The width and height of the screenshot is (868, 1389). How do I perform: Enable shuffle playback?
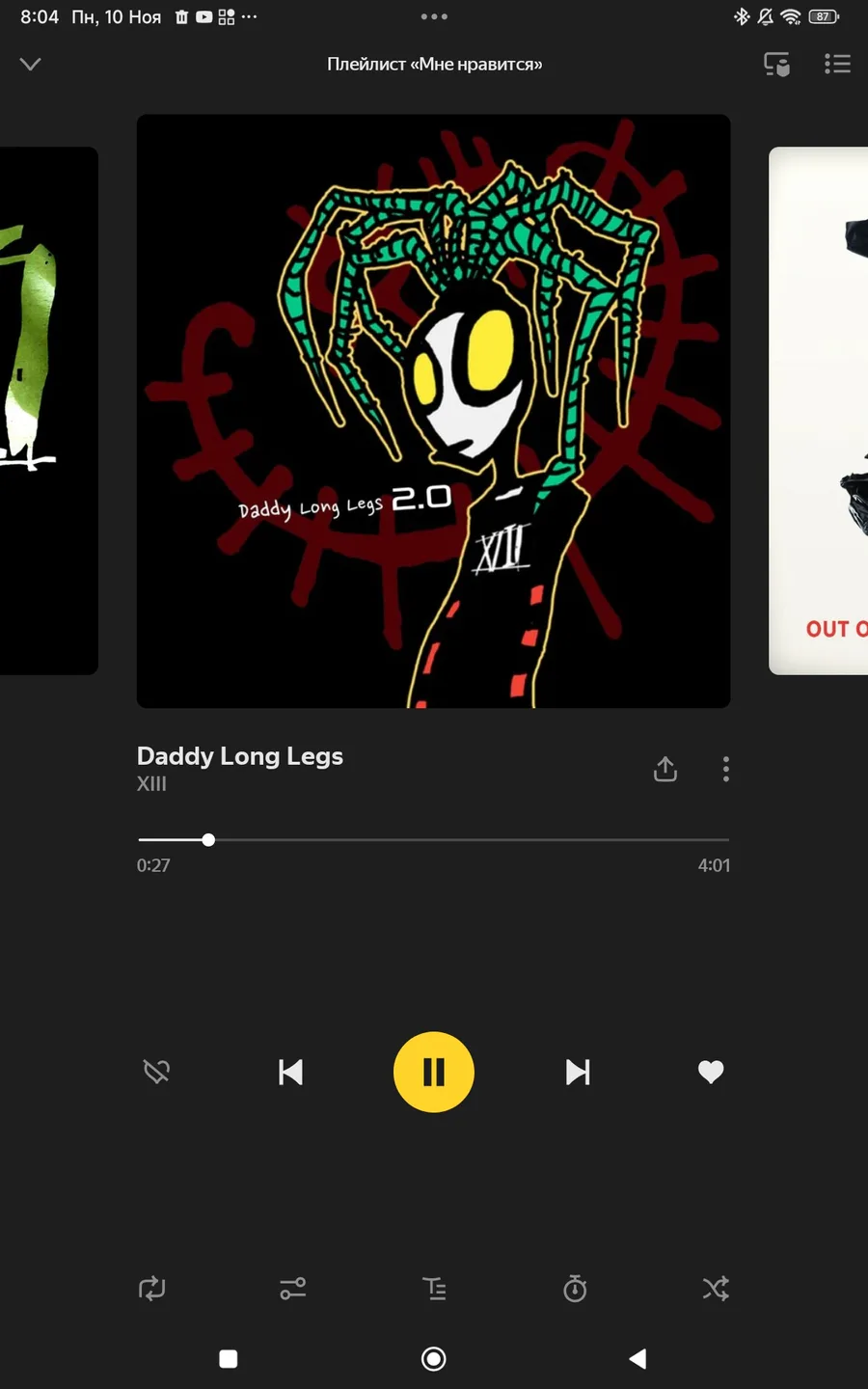click(x=716, y=1289)
